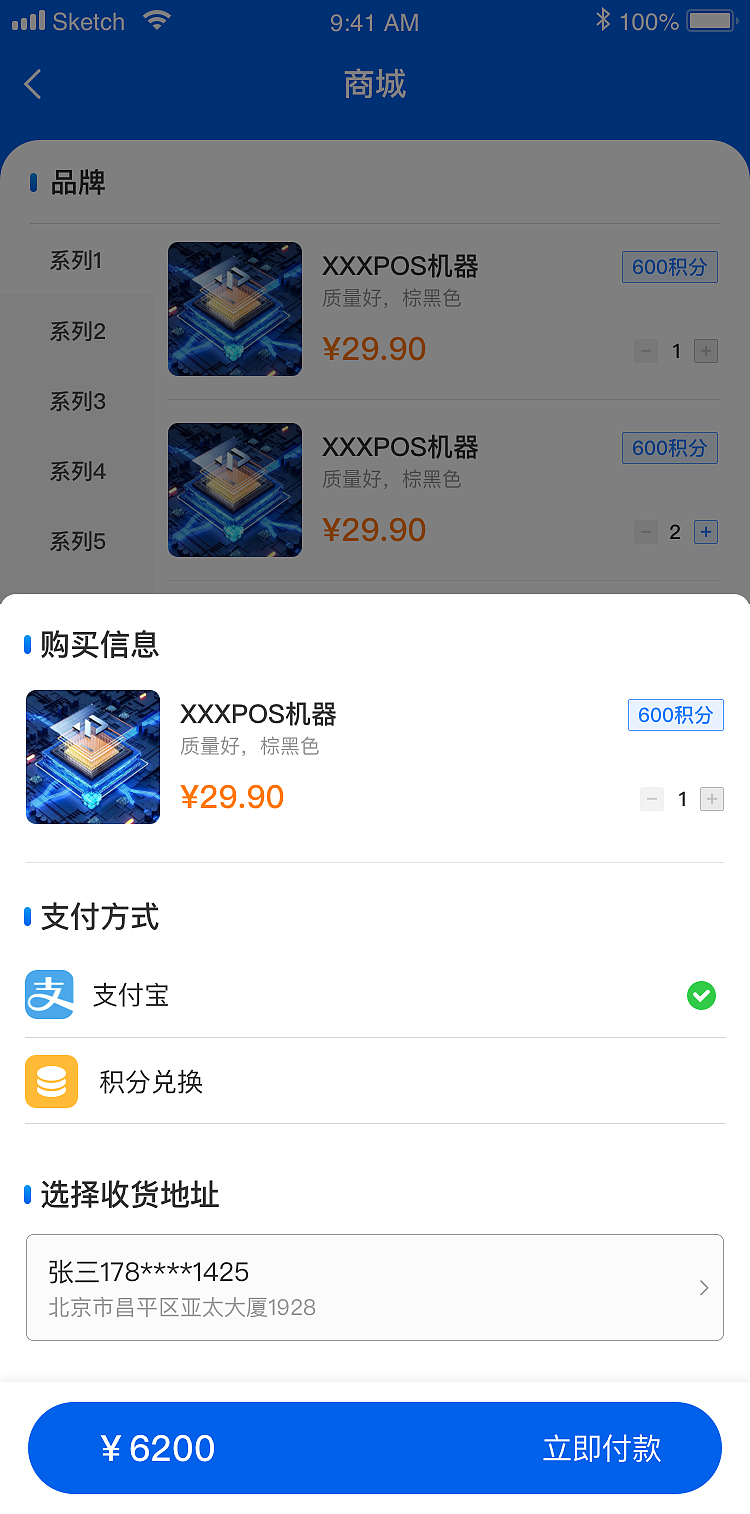750x1514 pixels.
Task: Select the 张三 delivery address card
Action: pyautogui.click(x=375, y=1287)
